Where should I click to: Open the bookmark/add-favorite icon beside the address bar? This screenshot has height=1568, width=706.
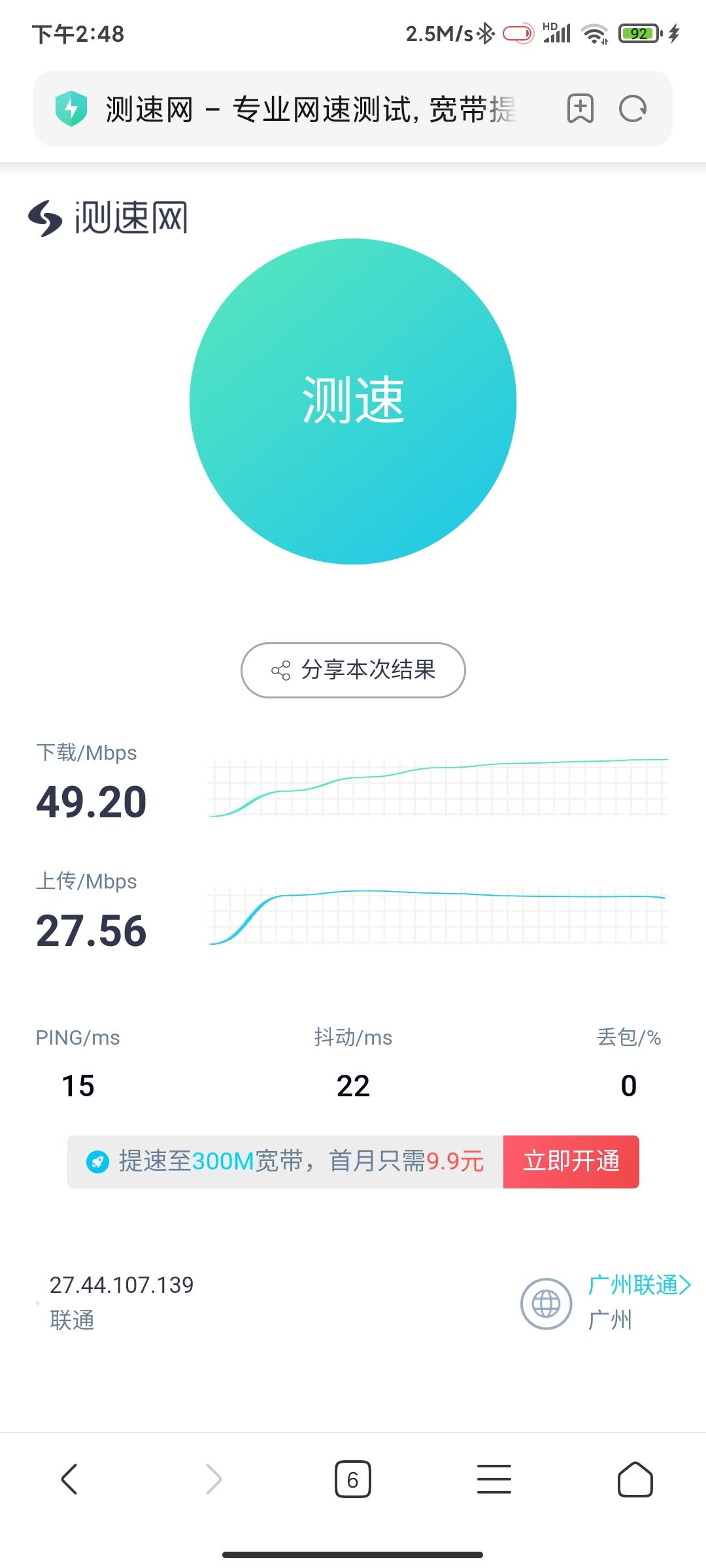point(580,108)
